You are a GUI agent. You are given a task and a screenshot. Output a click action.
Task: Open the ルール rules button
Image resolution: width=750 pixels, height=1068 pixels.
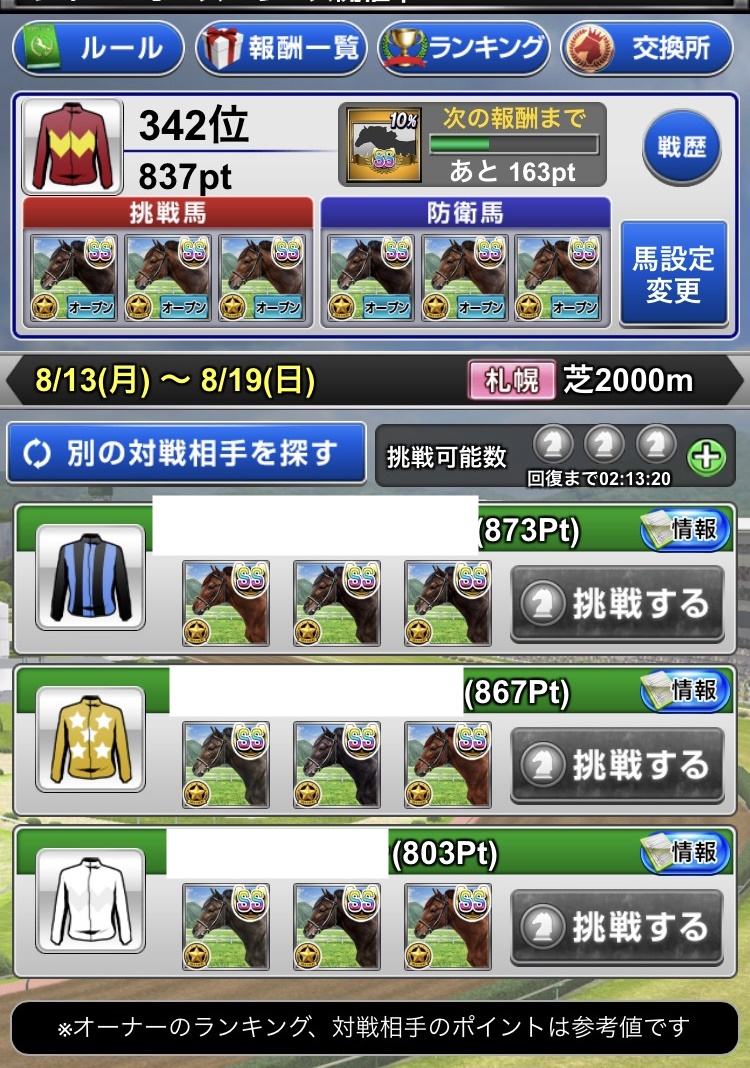[x=97, y=48]
